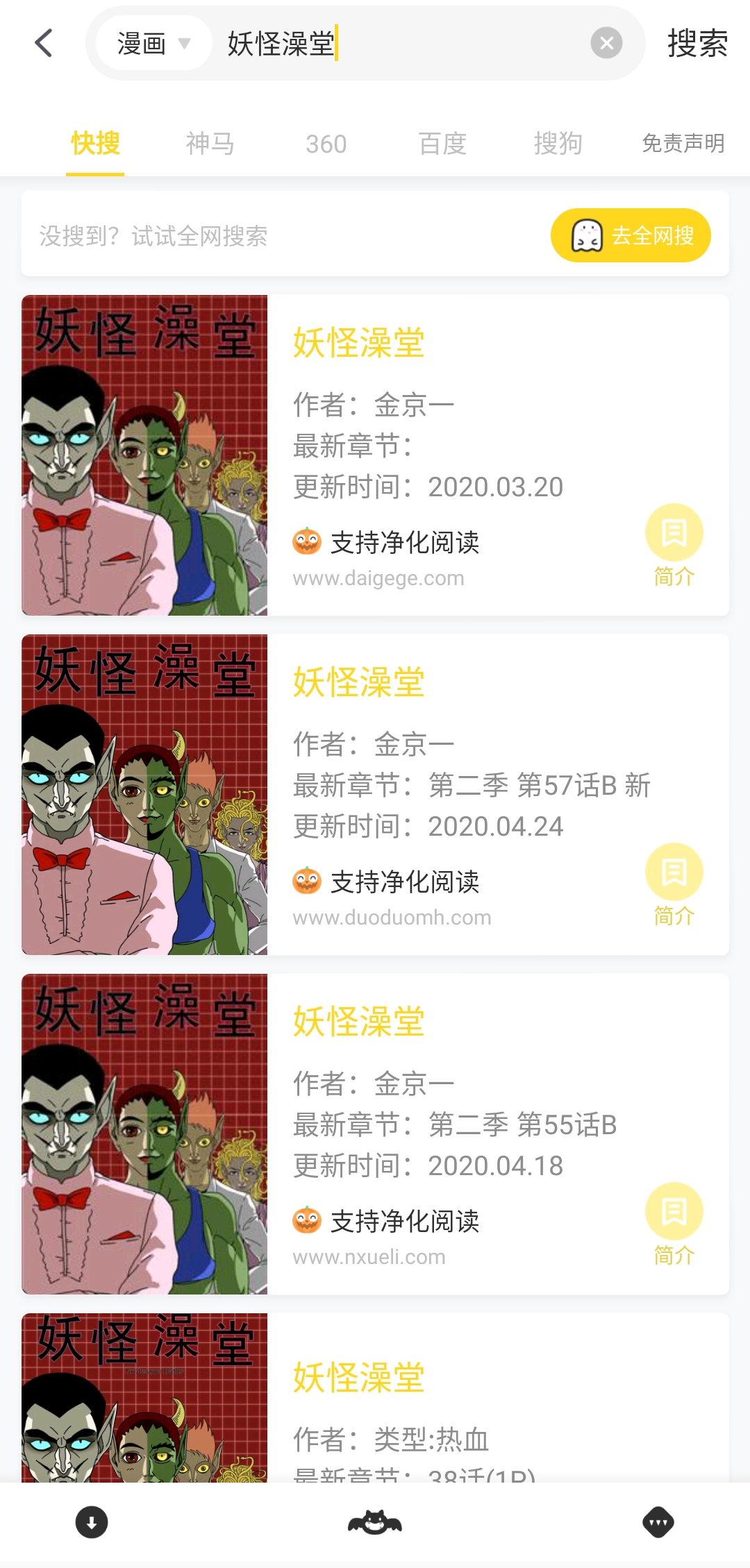
Task: Open the 妖怪澡堂 result from www.duoduomh.com
Action: [x=375, y=795]
